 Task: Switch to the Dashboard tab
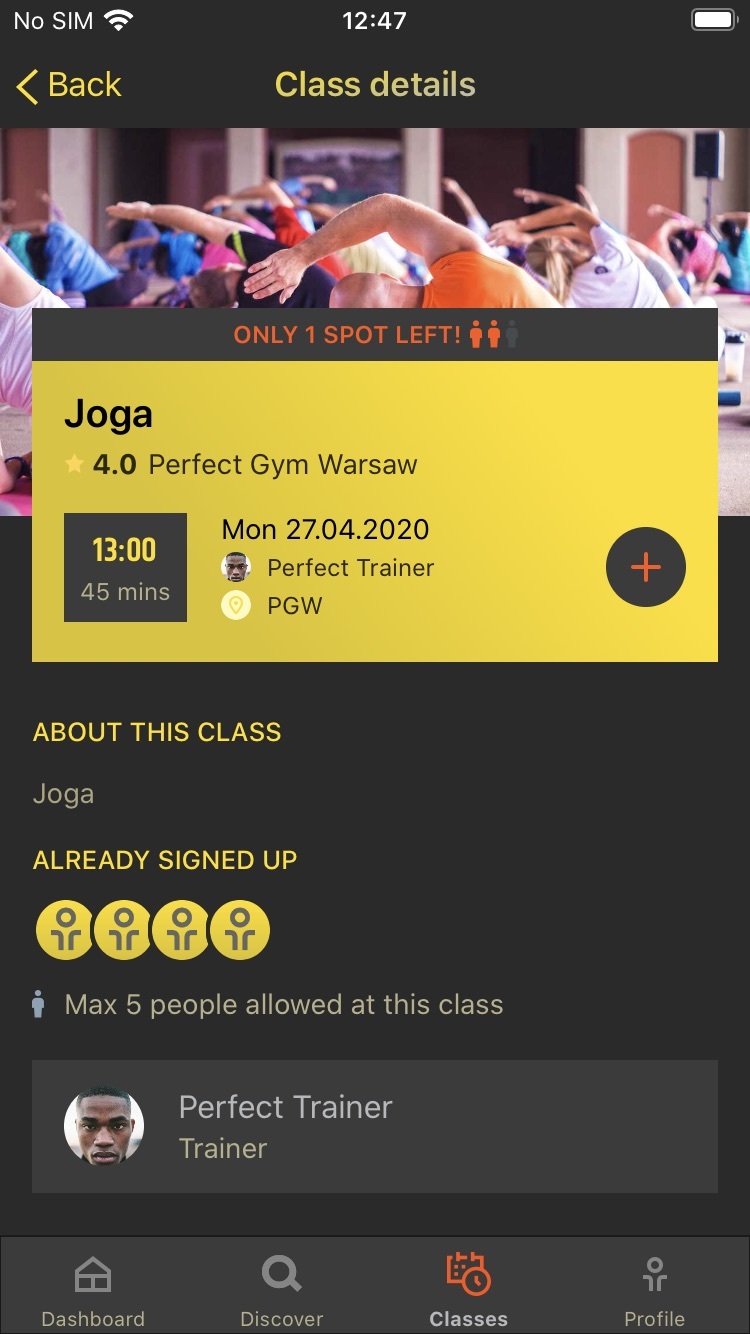pyautogui.click(x=93, y=1290)
